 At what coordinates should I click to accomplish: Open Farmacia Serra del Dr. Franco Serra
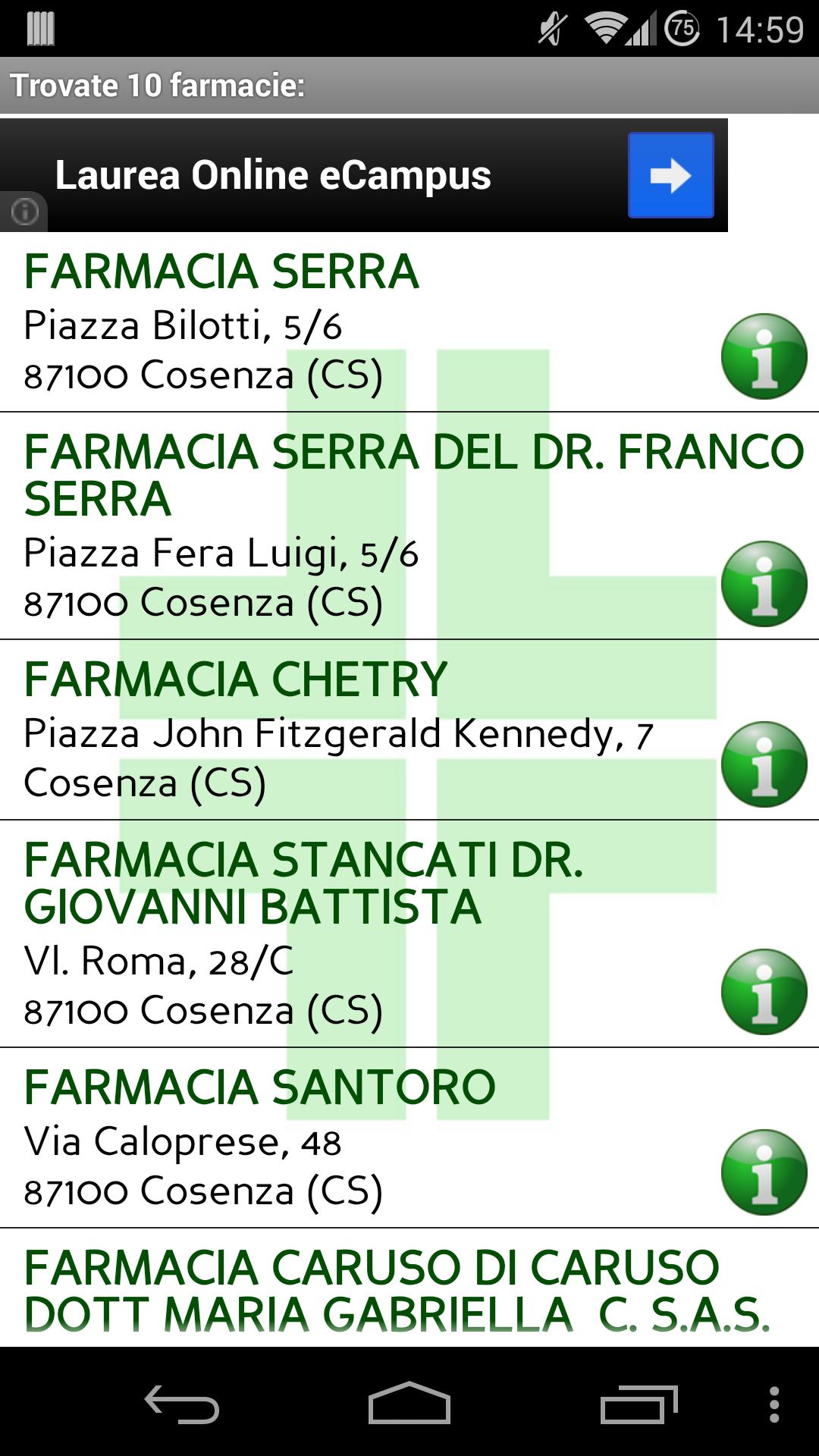point(341,526)
